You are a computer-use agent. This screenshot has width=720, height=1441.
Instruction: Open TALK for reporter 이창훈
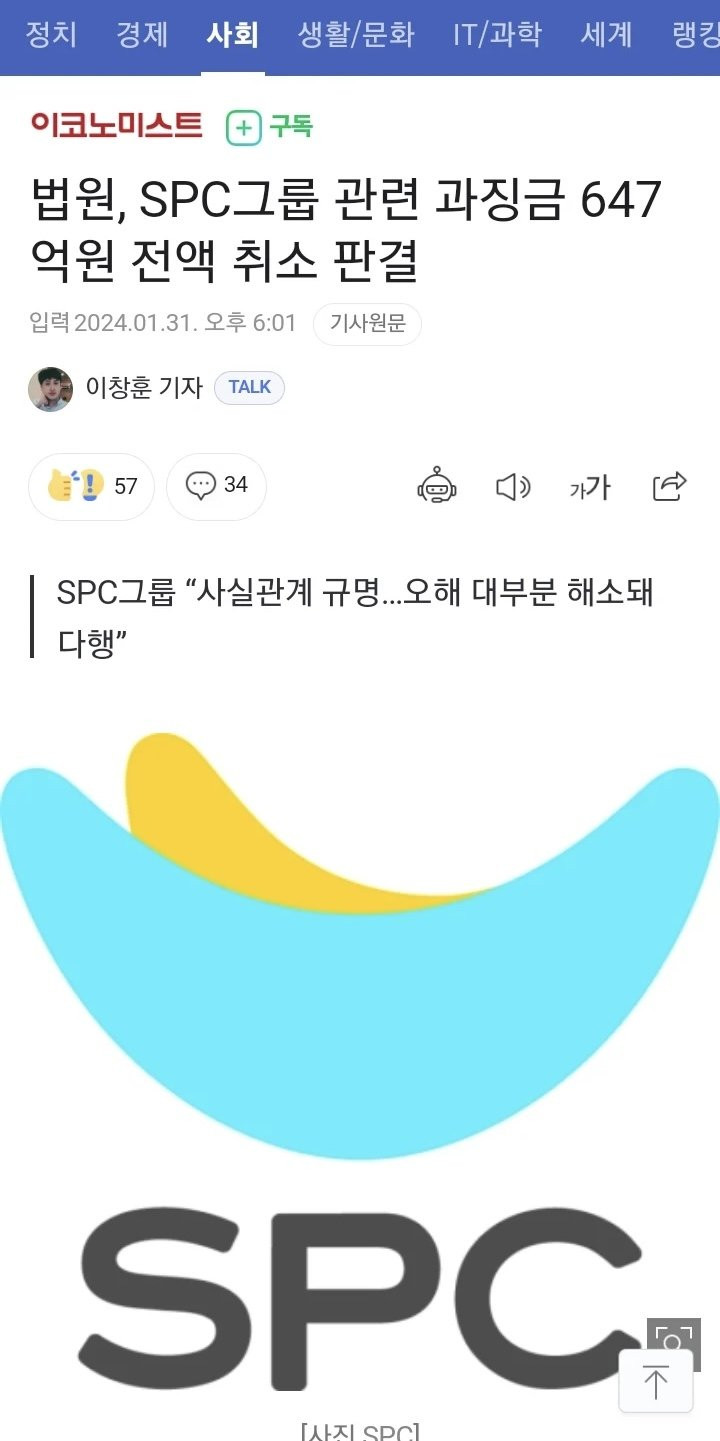[249, 388]
